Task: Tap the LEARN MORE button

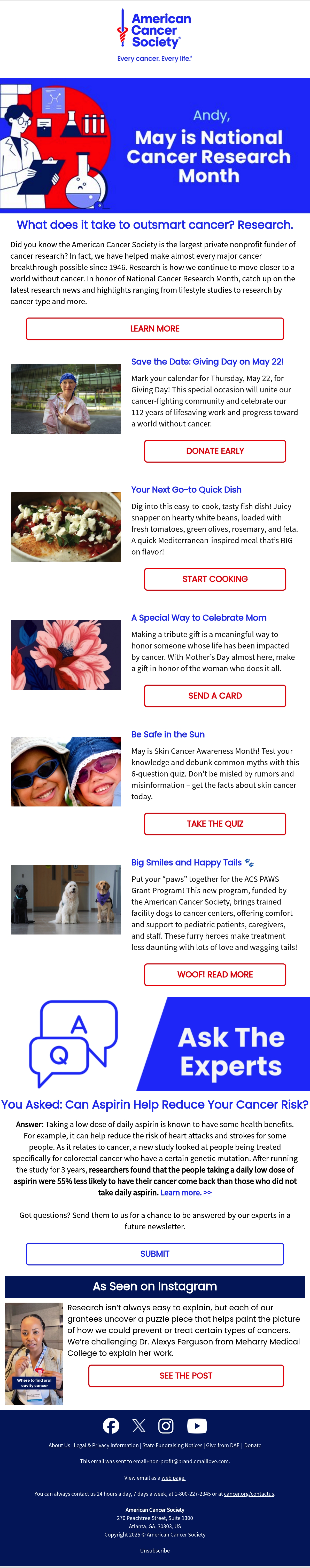Action: pos(155,329)
